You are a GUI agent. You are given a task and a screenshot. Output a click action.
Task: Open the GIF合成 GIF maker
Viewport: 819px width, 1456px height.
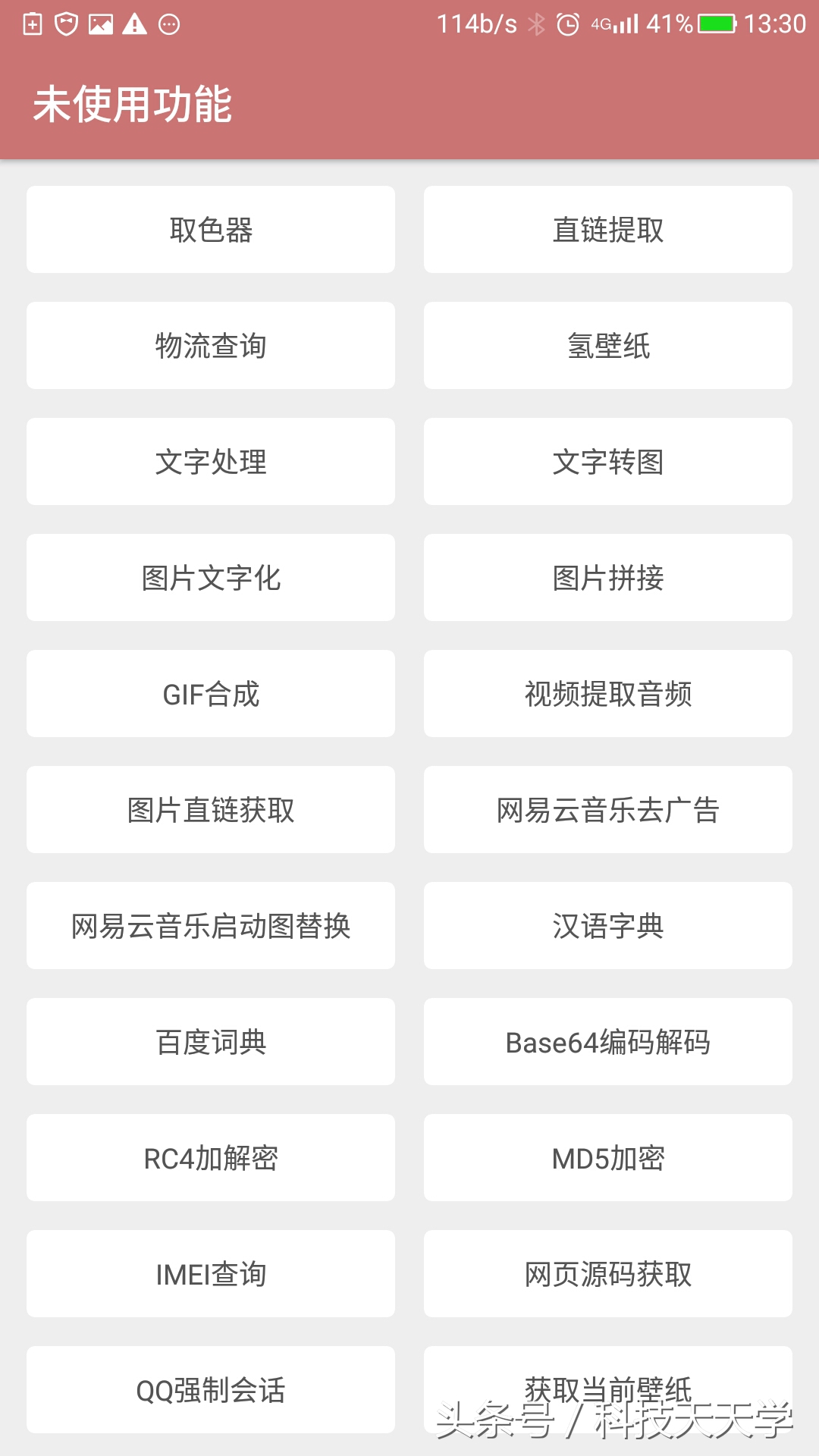(x=210, y=693)
